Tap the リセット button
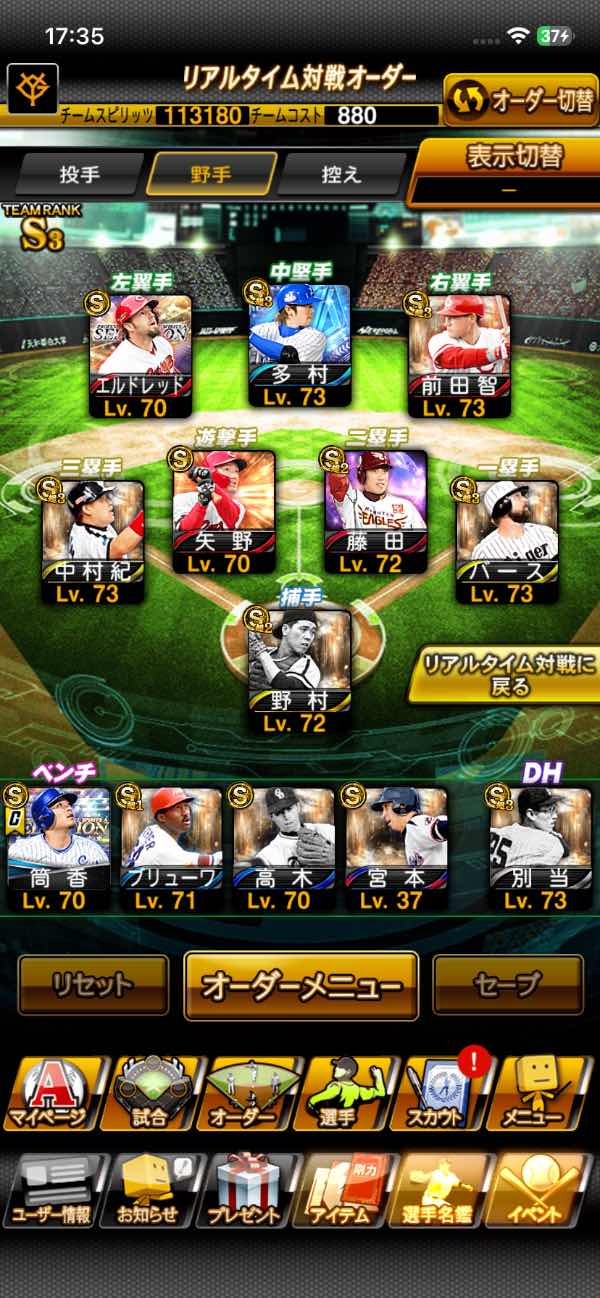The image size is (600, 1298). tap(93, 985)
